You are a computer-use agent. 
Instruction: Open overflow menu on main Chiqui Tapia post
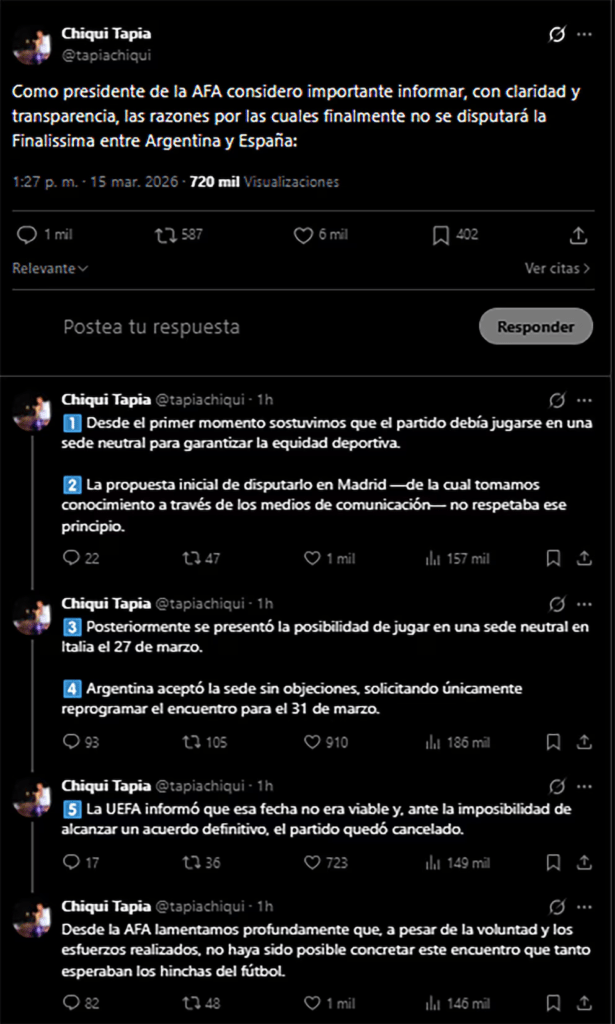pyautogui.click(x=584, y=35)
